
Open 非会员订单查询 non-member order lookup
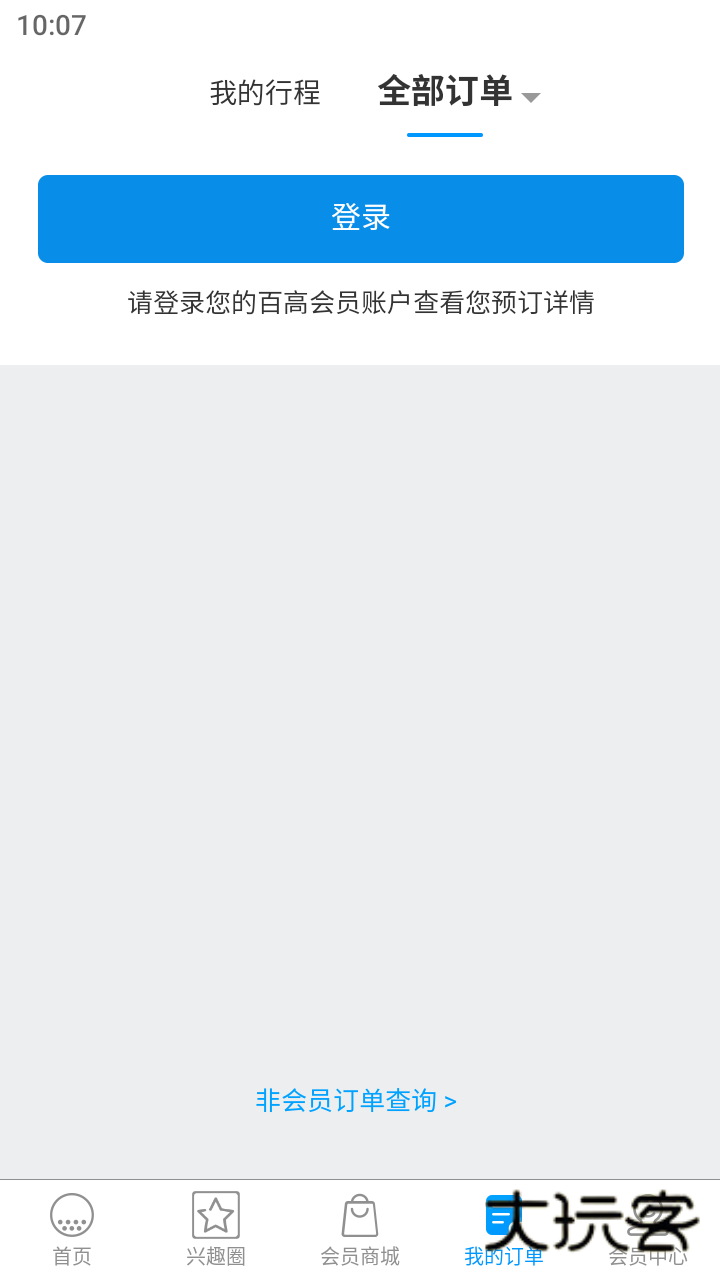click(x=355, y=1100)
